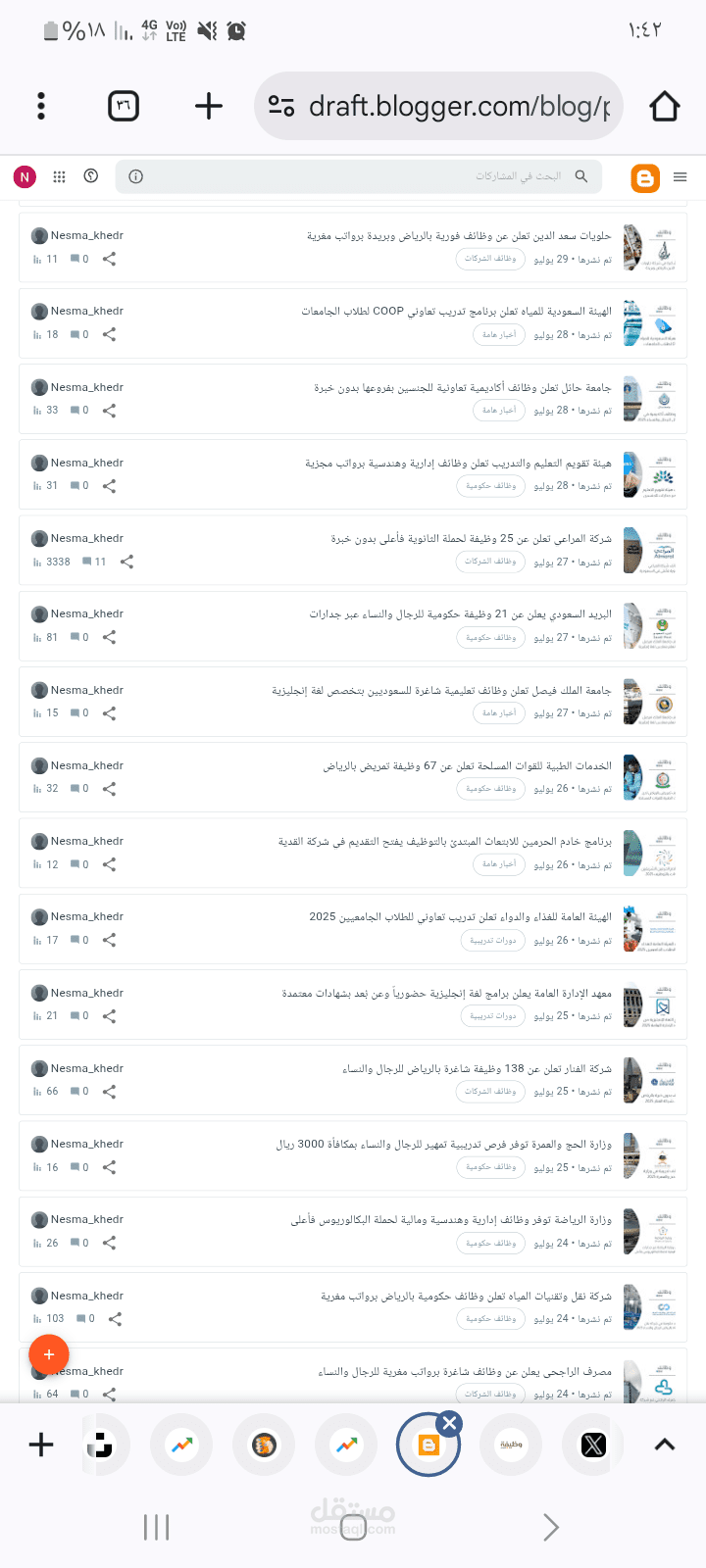This screenshot has width=706, height=1568.
Task: Create a new post with the orange plus button
Action: coord(48,1354)
